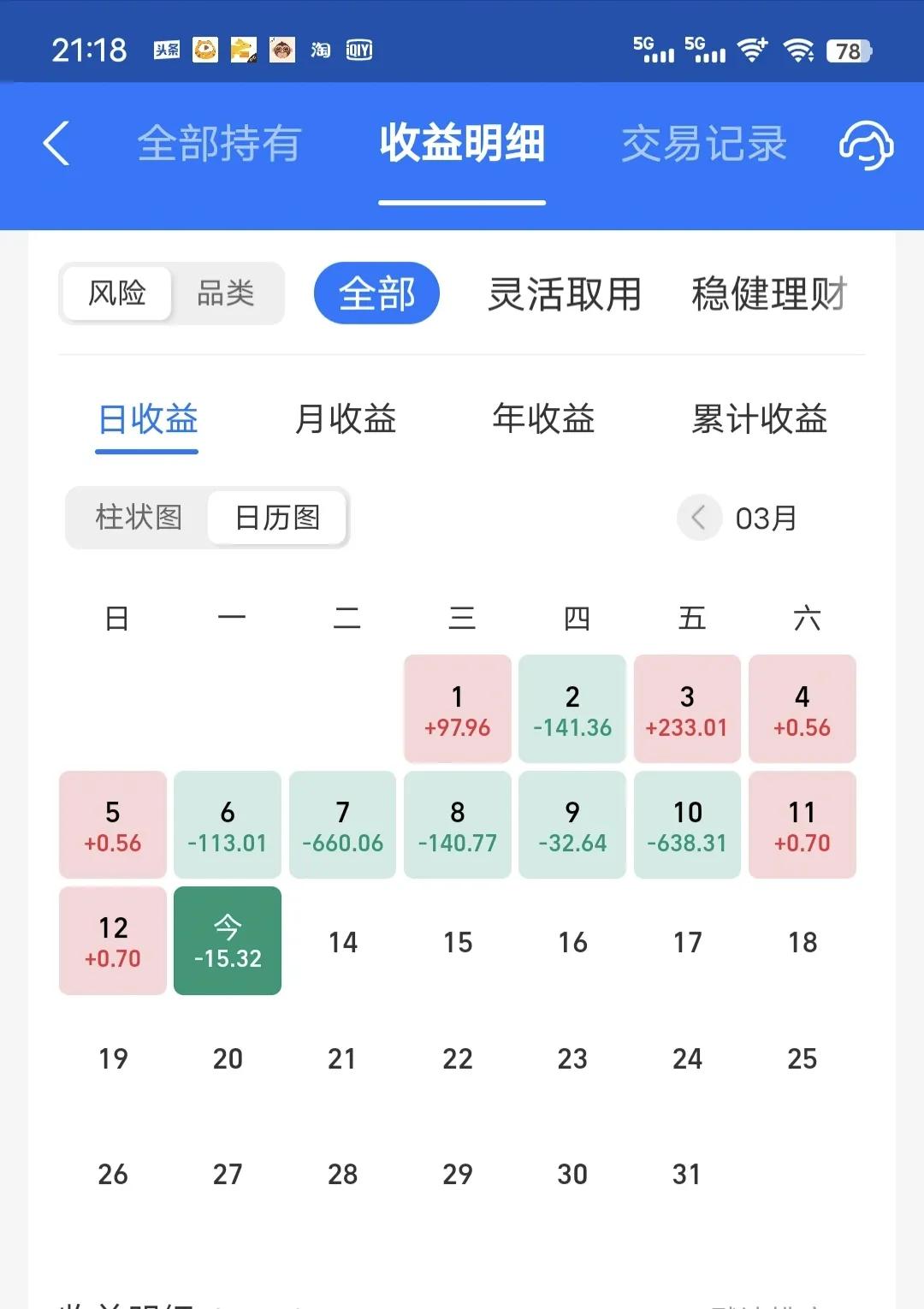Filter by 灵活取用
This screenshot has height=1309, width=924.
pyautogui.click(x=565, y=293)
